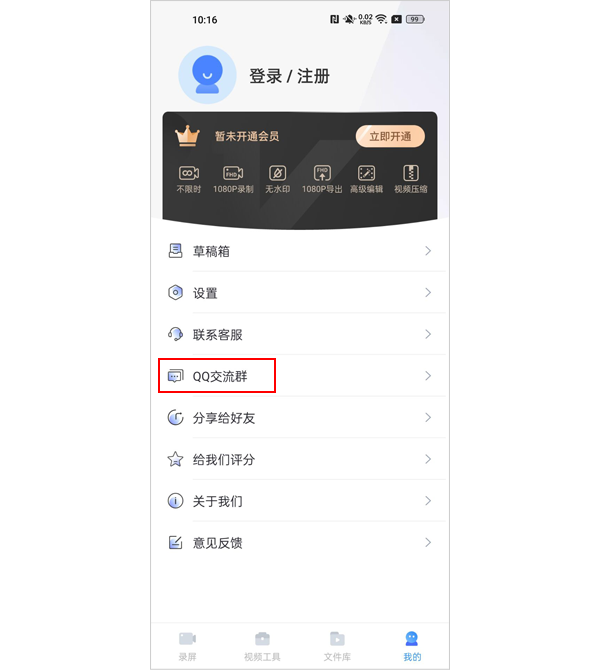
Task: Tap the 立即开通 membership button
Action: tap(390, 137)
